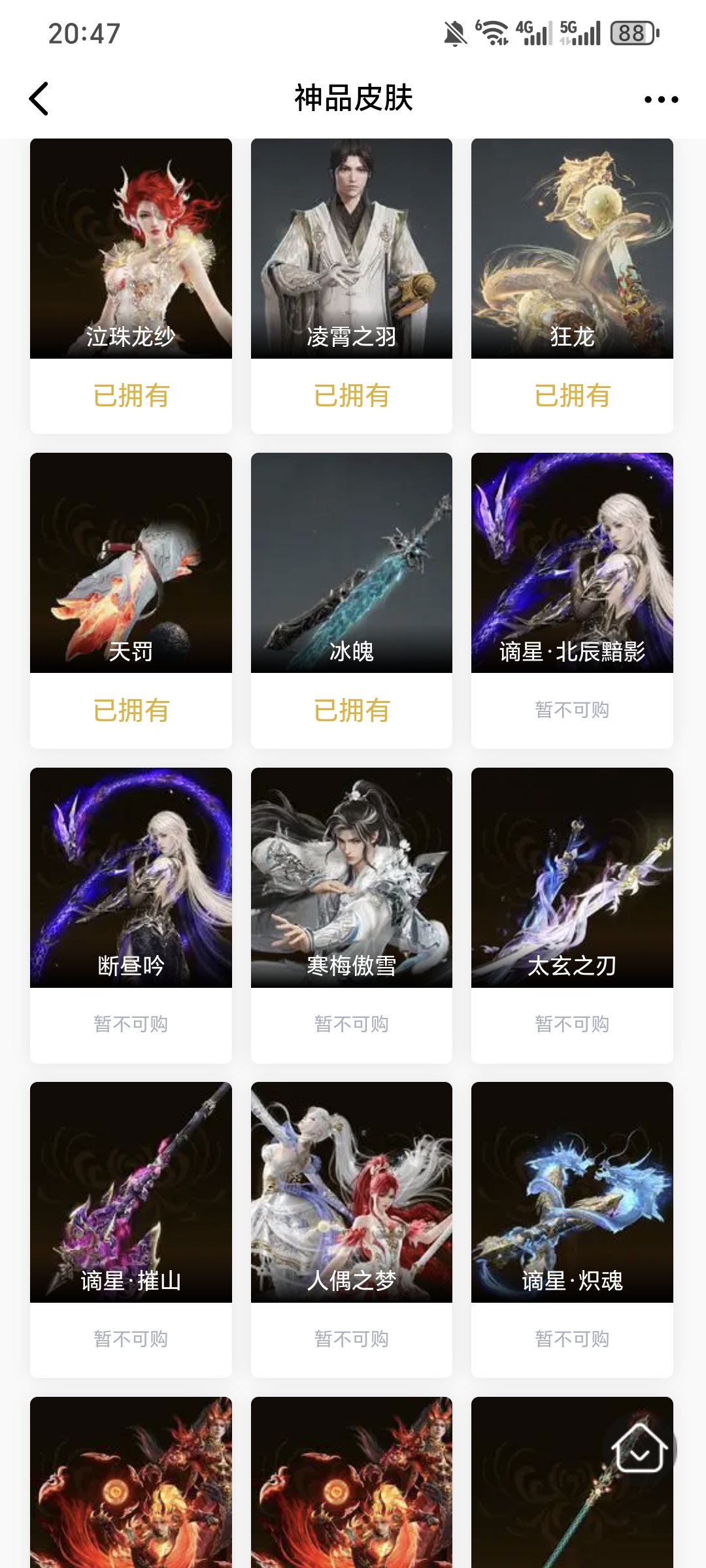View the 冰魄 sword skin

pyautogui.click(x=352, y=563)
